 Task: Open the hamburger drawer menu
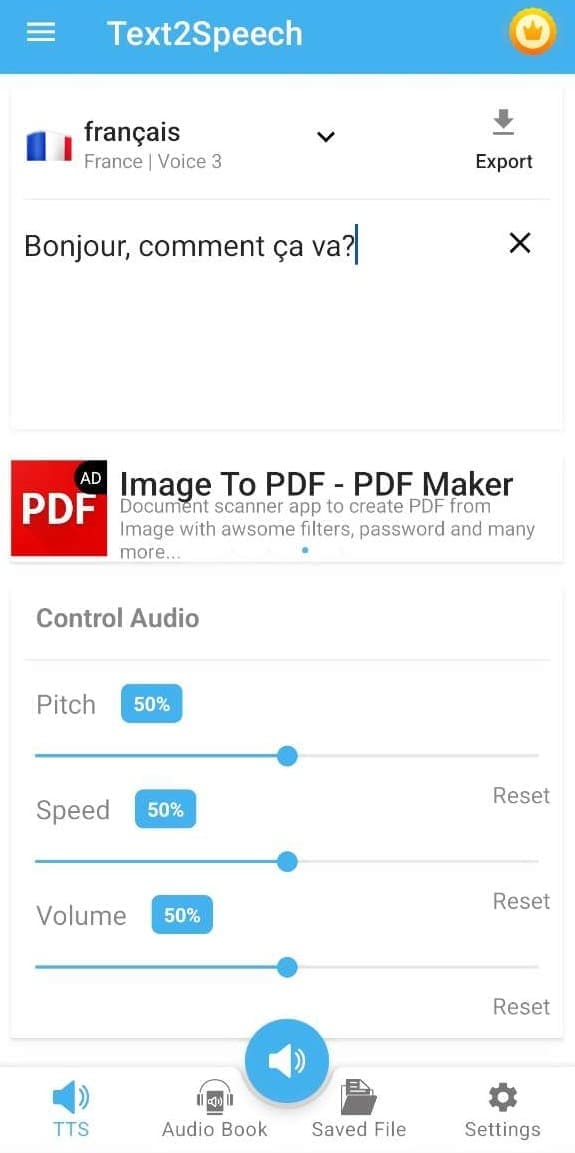[40, 32]
